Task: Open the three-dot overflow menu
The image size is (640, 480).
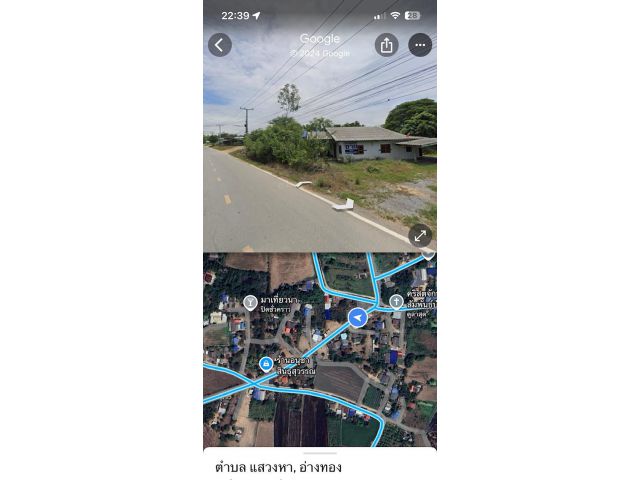Action: pos(420,45)
